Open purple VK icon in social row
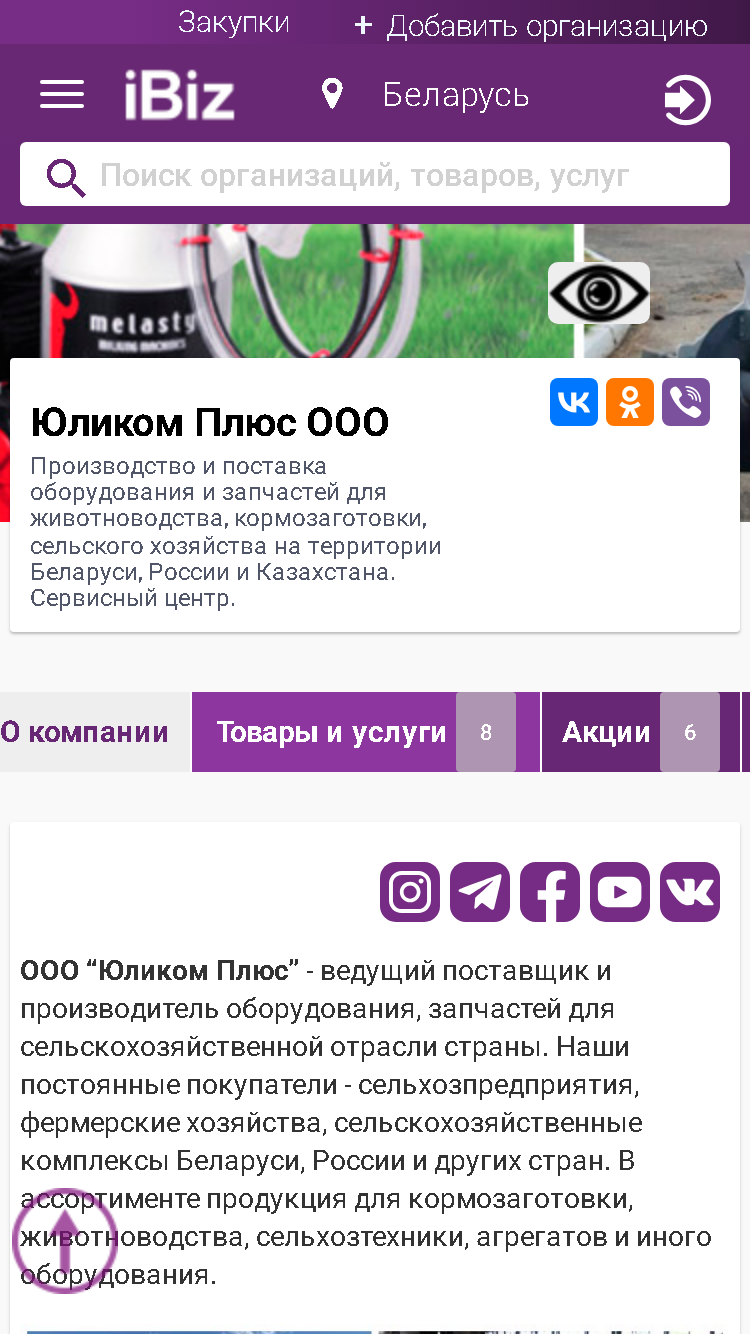 (x=690, y=892)
